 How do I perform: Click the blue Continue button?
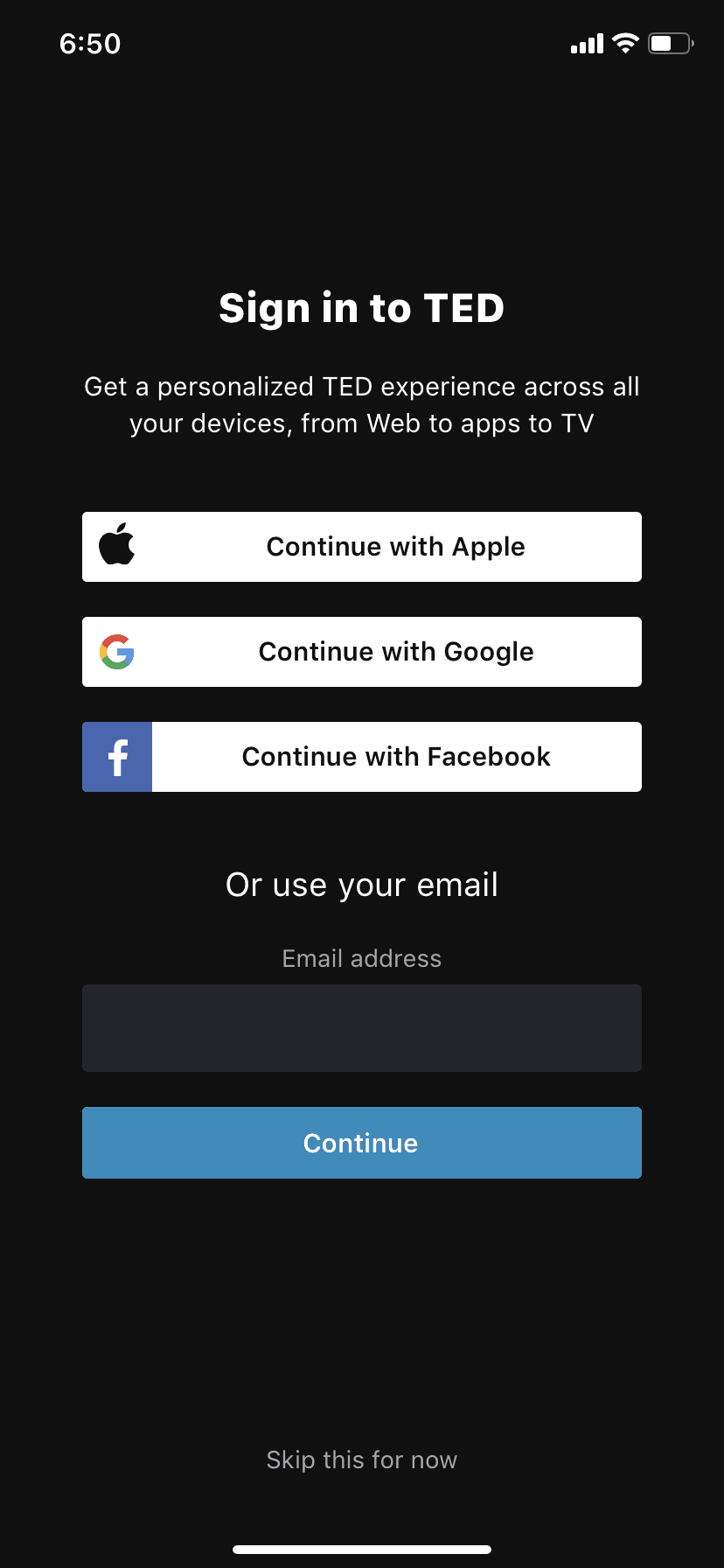[361, 1143]
